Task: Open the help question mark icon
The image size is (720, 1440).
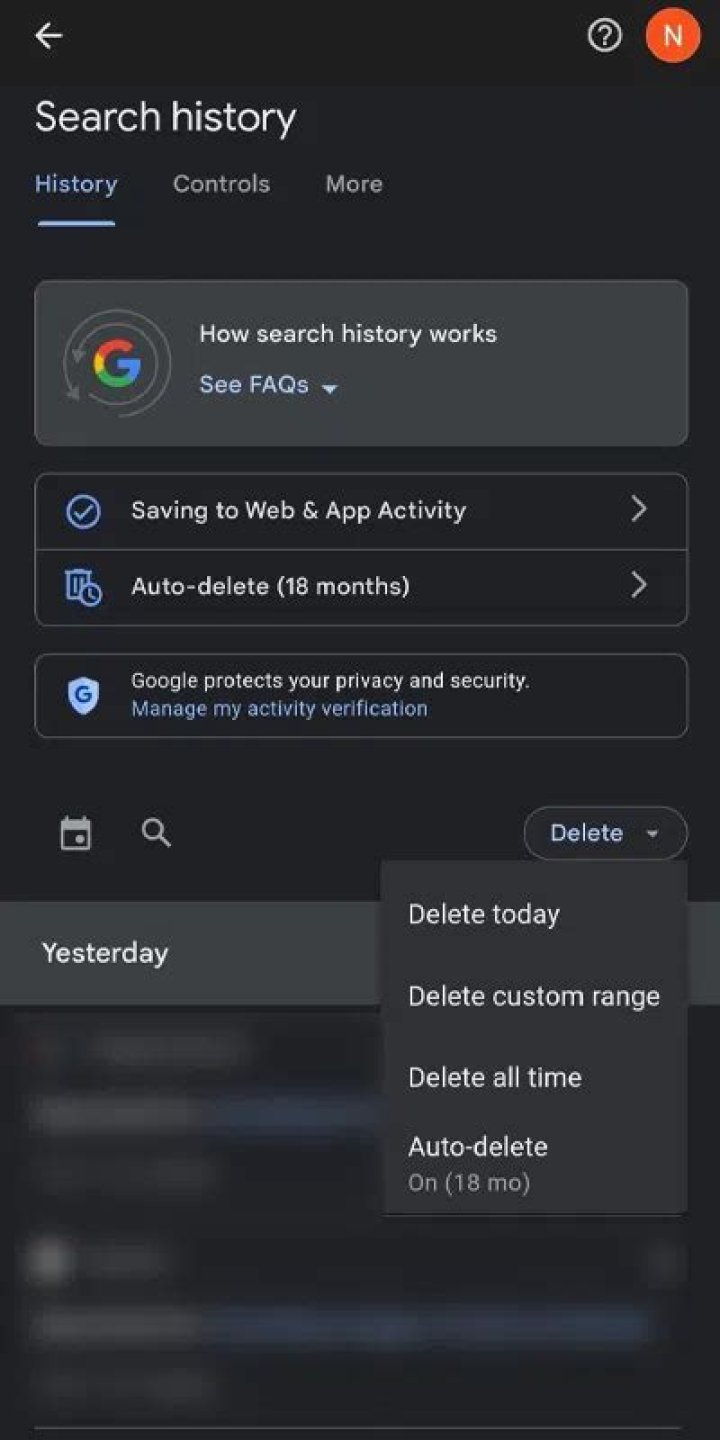Action: click(604, 36)
